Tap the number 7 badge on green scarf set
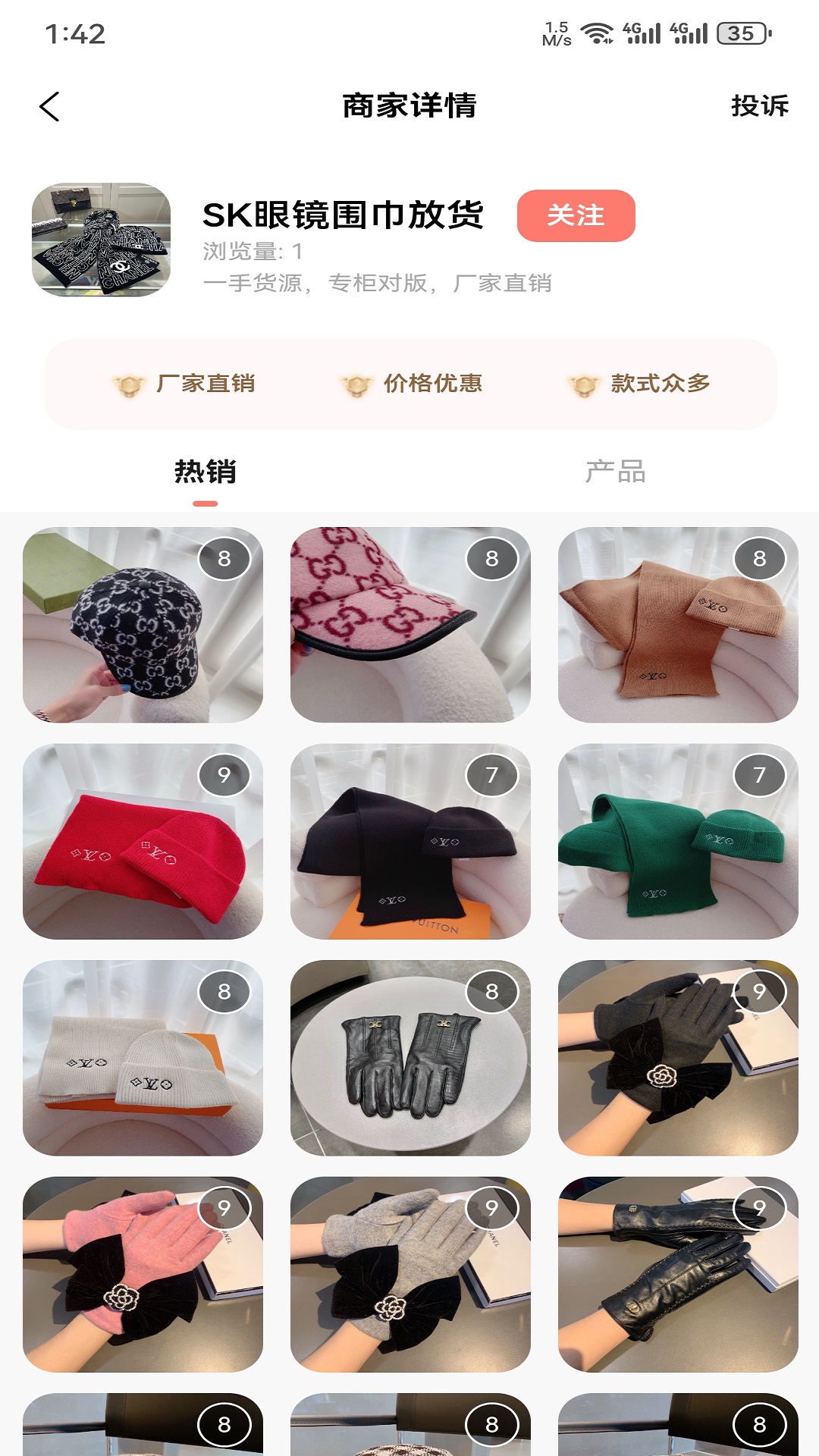This screenshot has width=819, height=1456. pyautogui.click(x=758, y=775)
